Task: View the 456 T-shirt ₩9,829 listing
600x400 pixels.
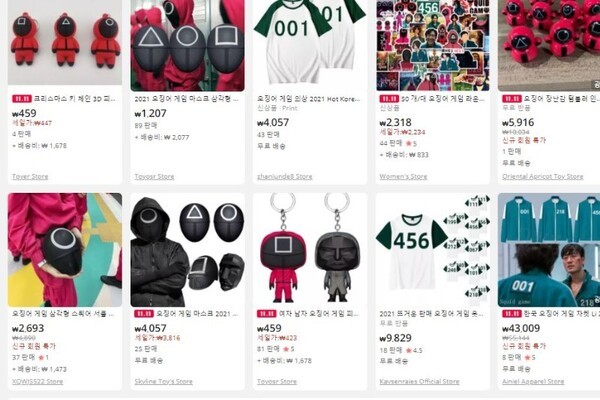Action: (x=432, y=250)
